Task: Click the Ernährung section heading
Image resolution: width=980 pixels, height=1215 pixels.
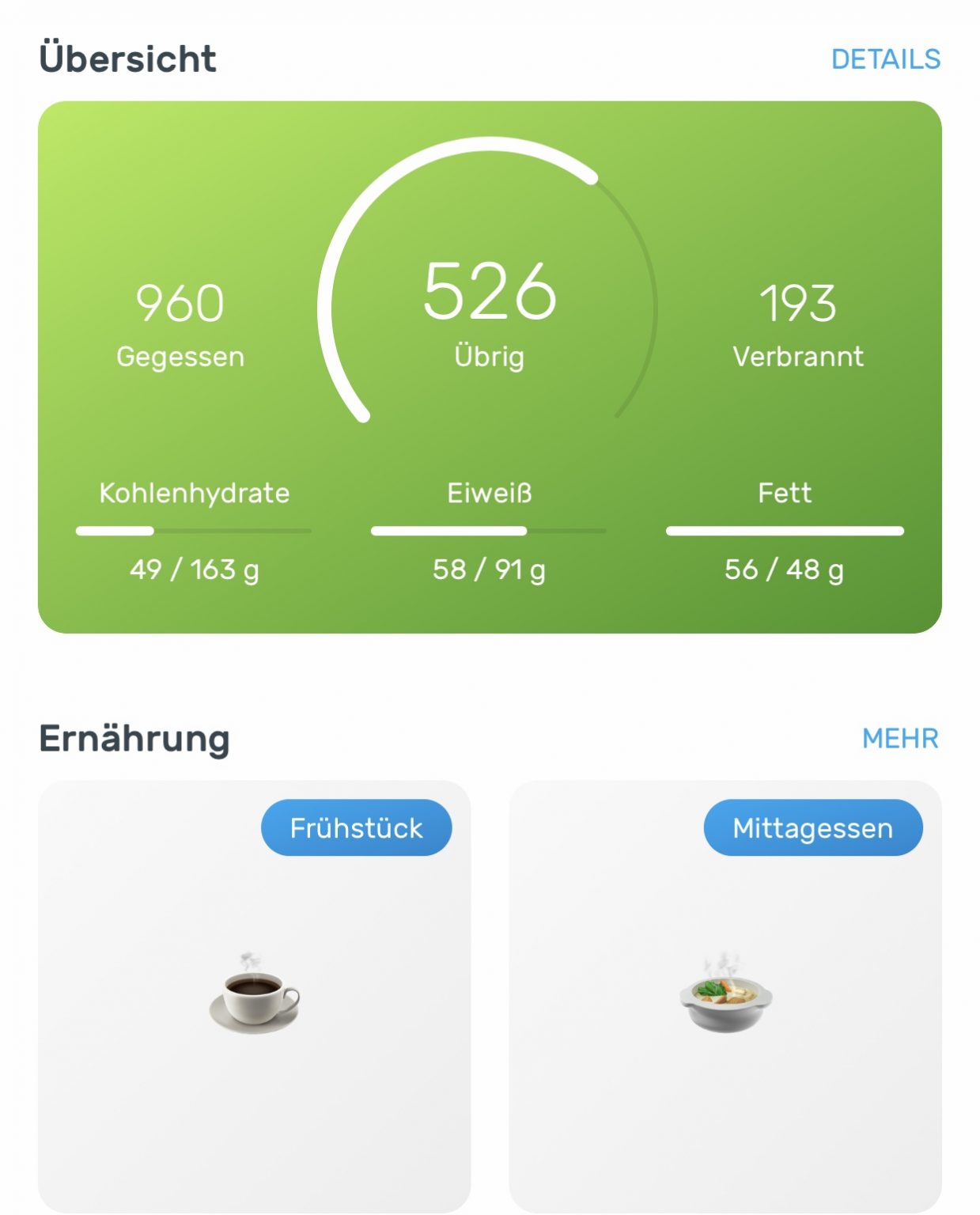Action: point(134,740)
